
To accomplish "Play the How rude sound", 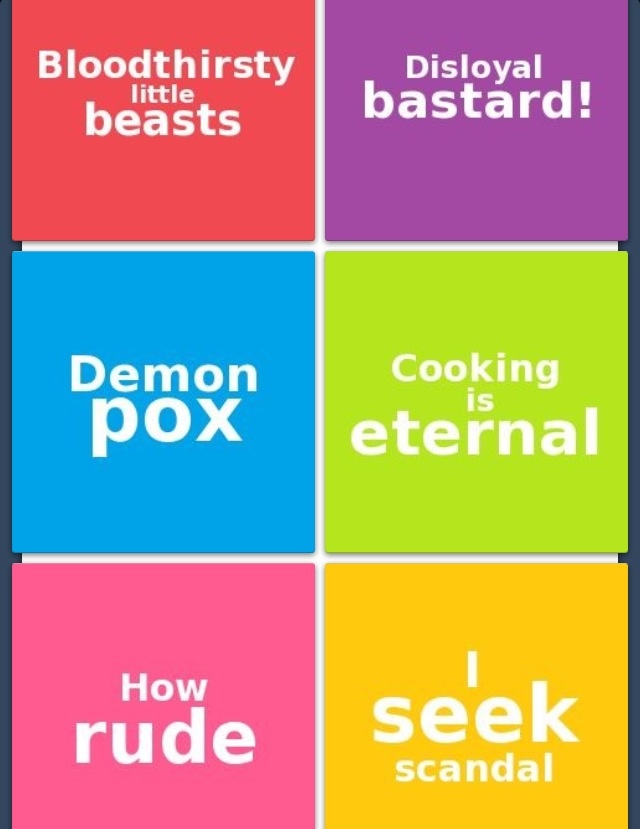I will (x=163, y=700).
